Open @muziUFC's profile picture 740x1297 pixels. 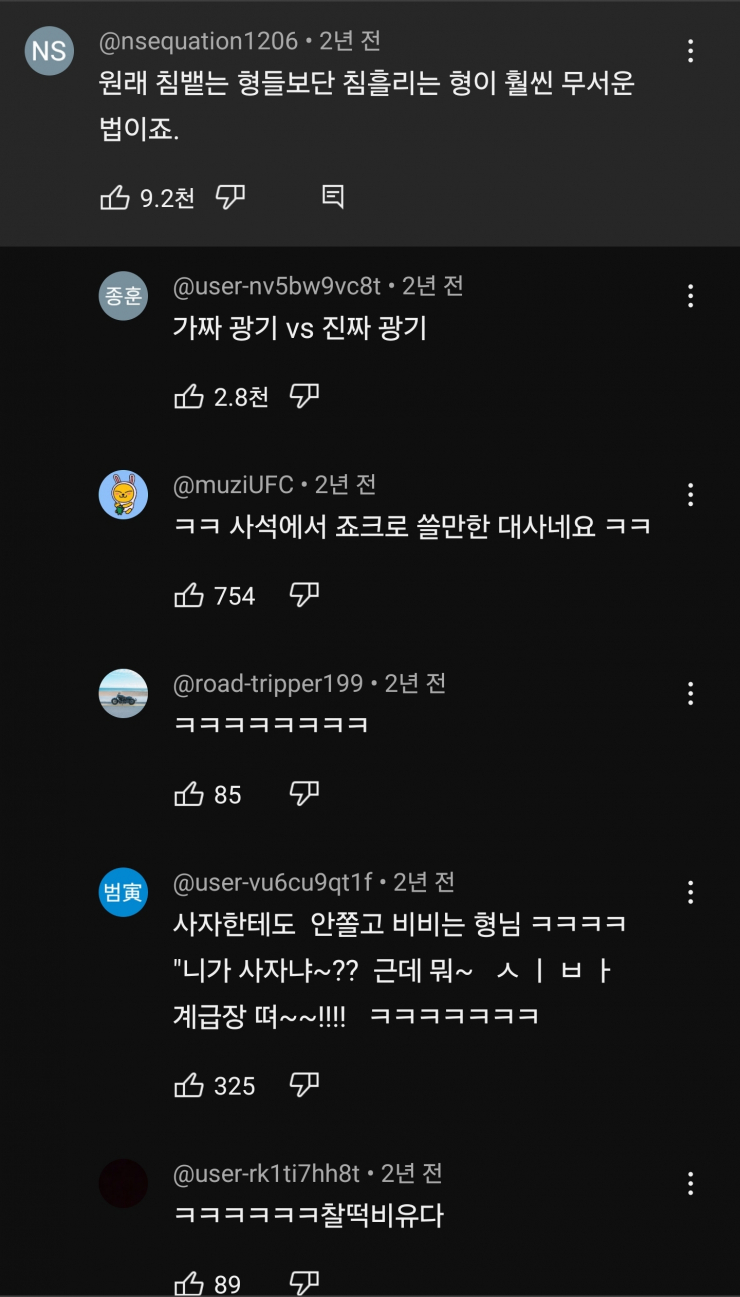pos(122,494)
